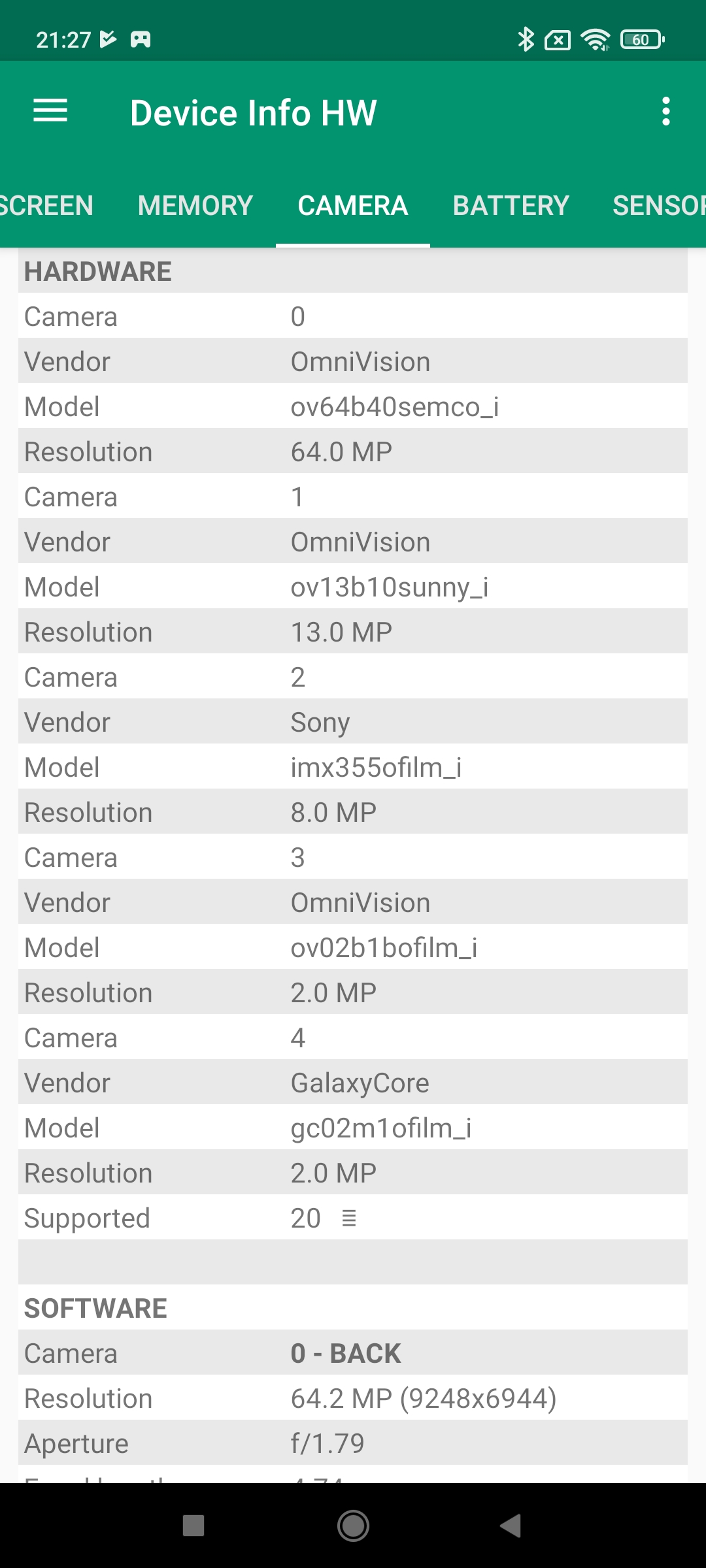The height and width of the screenshot is (1568, 706).
Task: Switch to the BATTERY tab
Action: pyautogui.click(x=511, y=206)
